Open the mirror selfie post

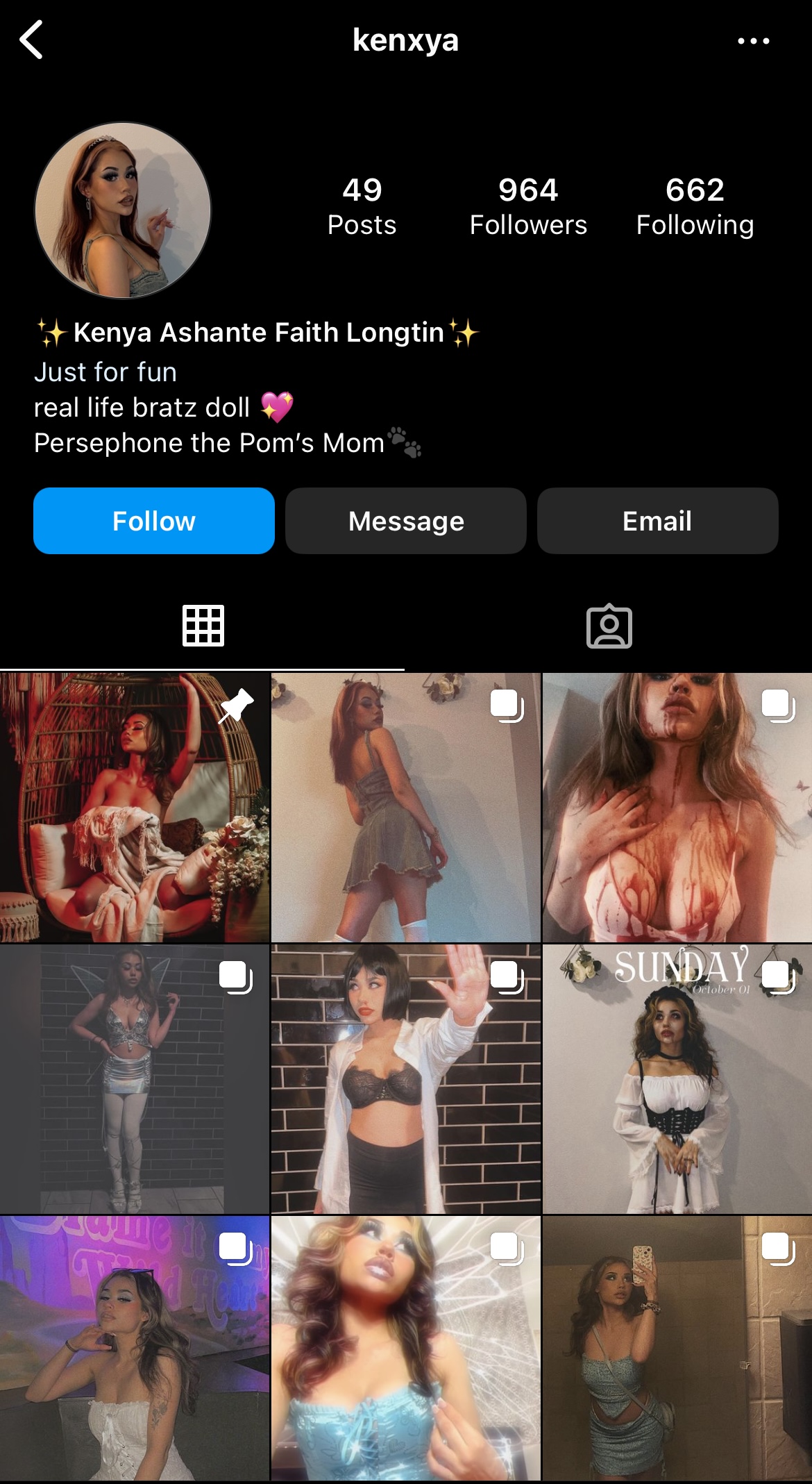(677, 1349)
